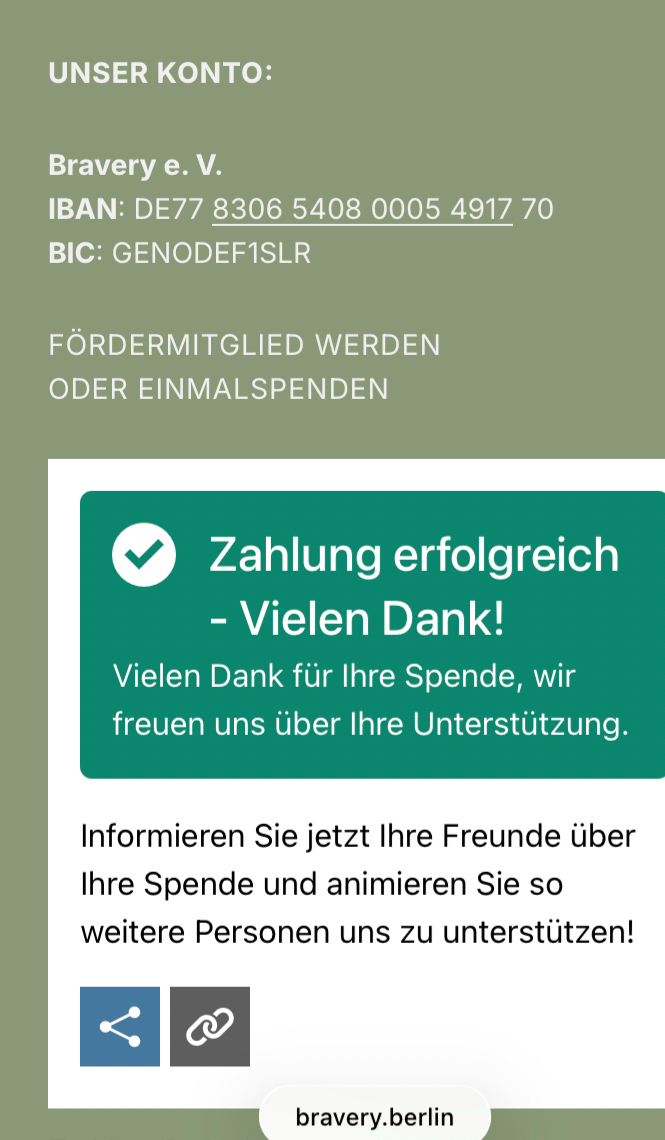
Task: Open the bravery.berlin address pill
Action: pyautogui.click(x=374, y=1116)
